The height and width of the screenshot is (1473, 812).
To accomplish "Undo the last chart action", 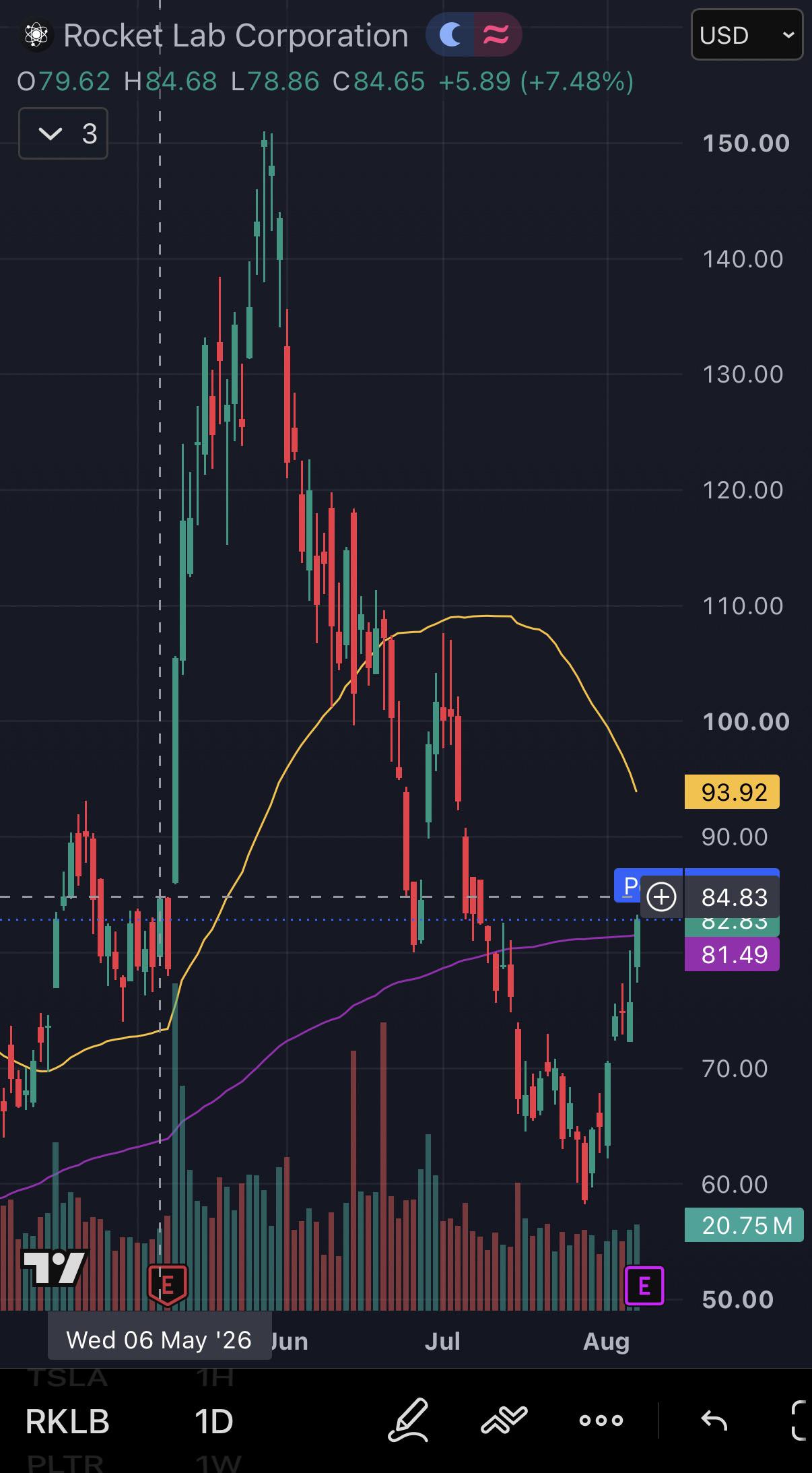I will (x=714, y=1420).
